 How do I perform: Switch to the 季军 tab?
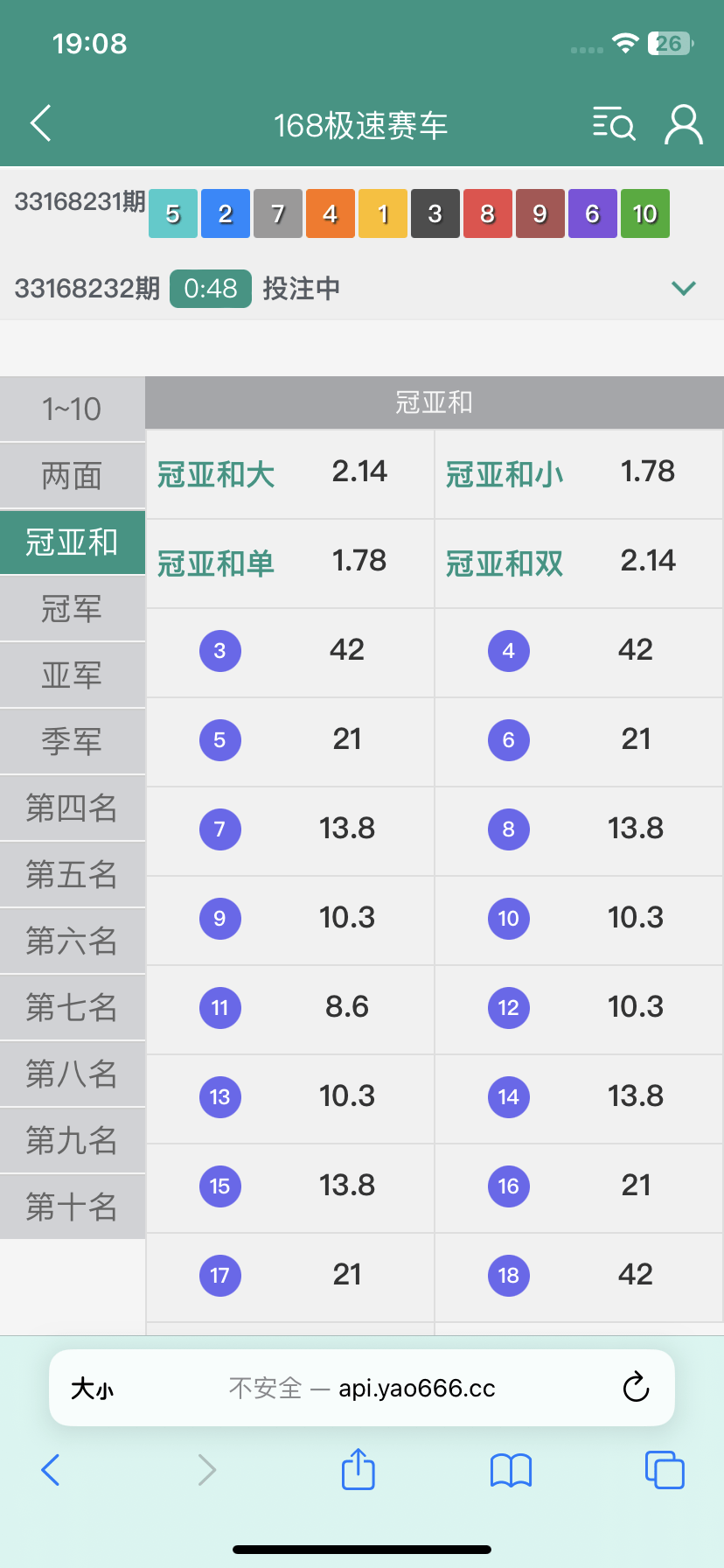pos(72,742)
